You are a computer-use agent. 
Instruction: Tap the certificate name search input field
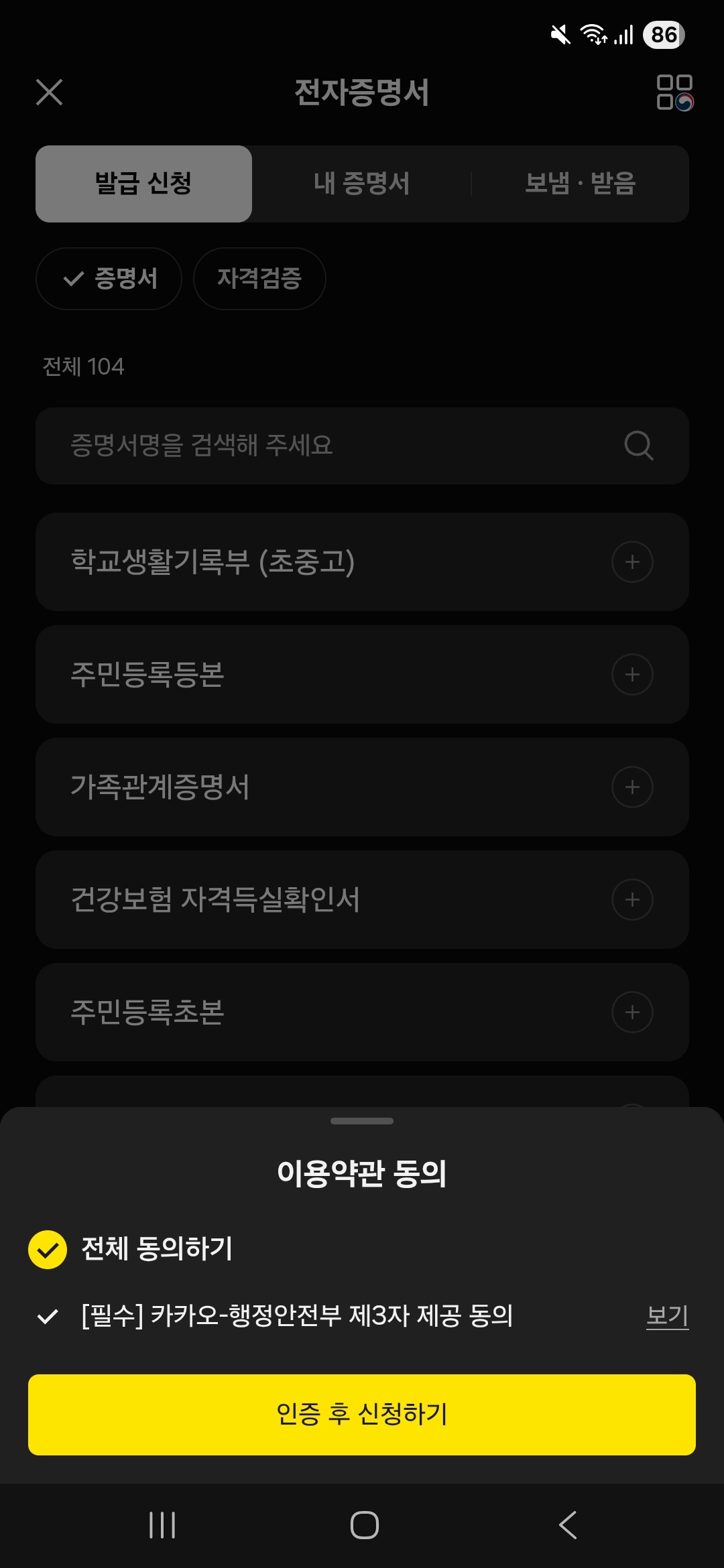[302, 446]
